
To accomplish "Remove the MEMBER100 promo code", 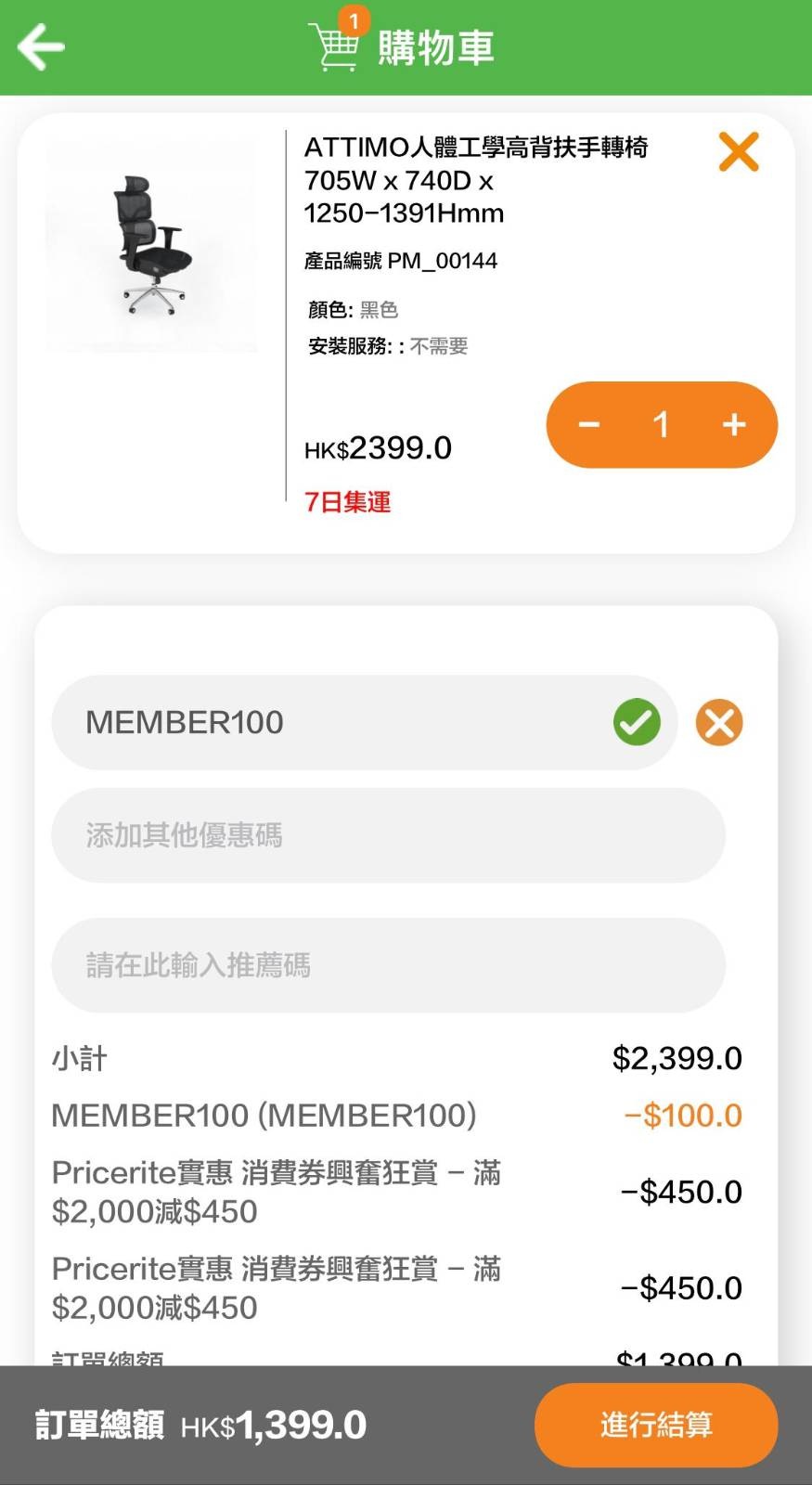I will (719, 722).
